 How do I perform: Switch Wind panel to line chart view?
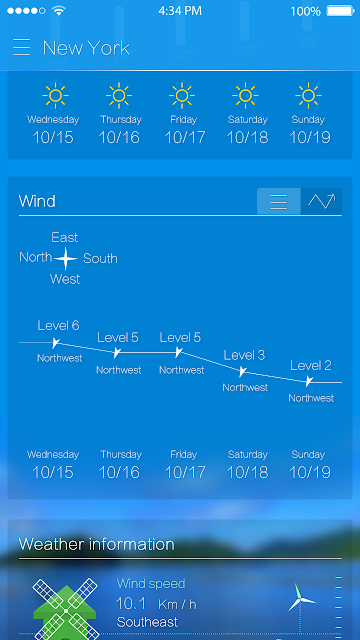322,201
